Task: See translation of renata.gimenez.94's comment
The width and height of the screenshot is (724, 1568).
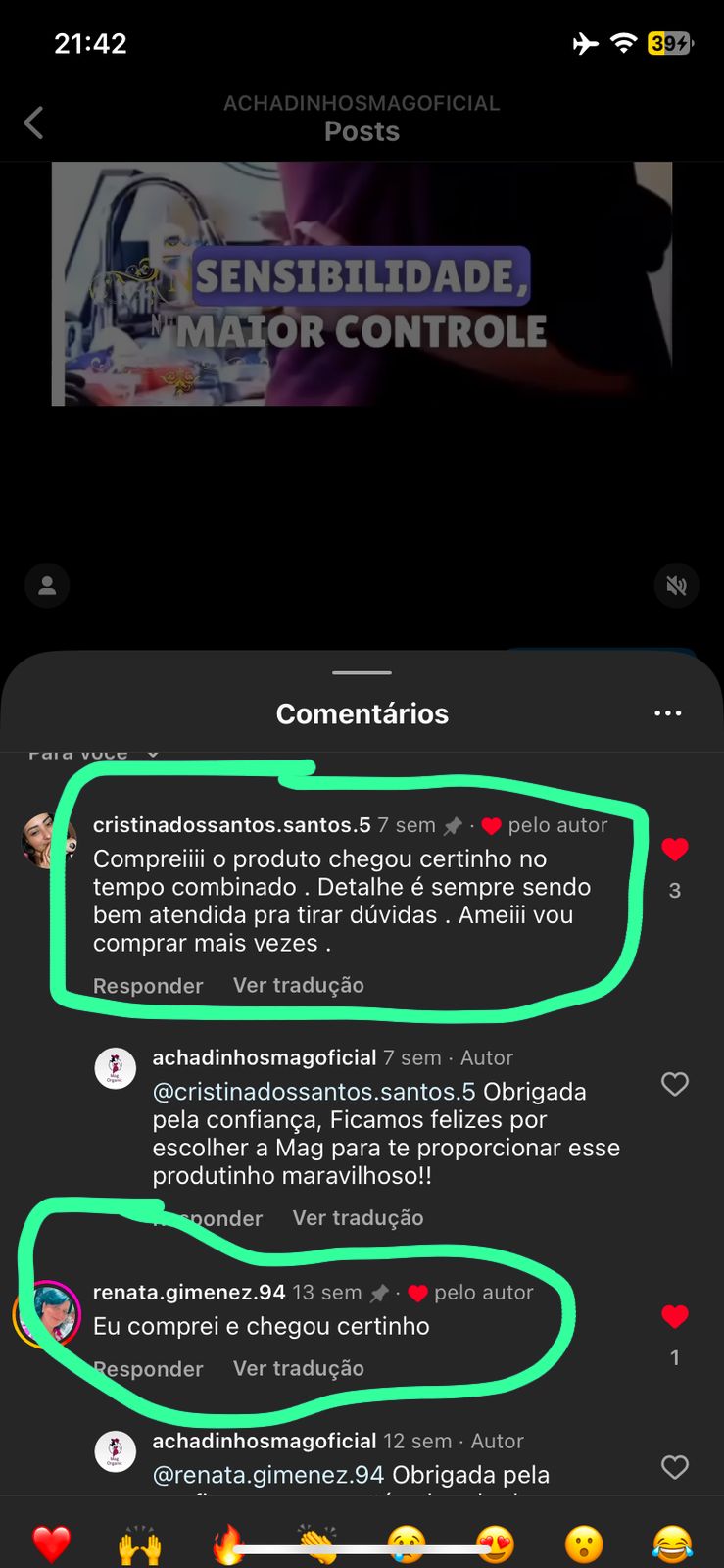Action: [299, 1369]
